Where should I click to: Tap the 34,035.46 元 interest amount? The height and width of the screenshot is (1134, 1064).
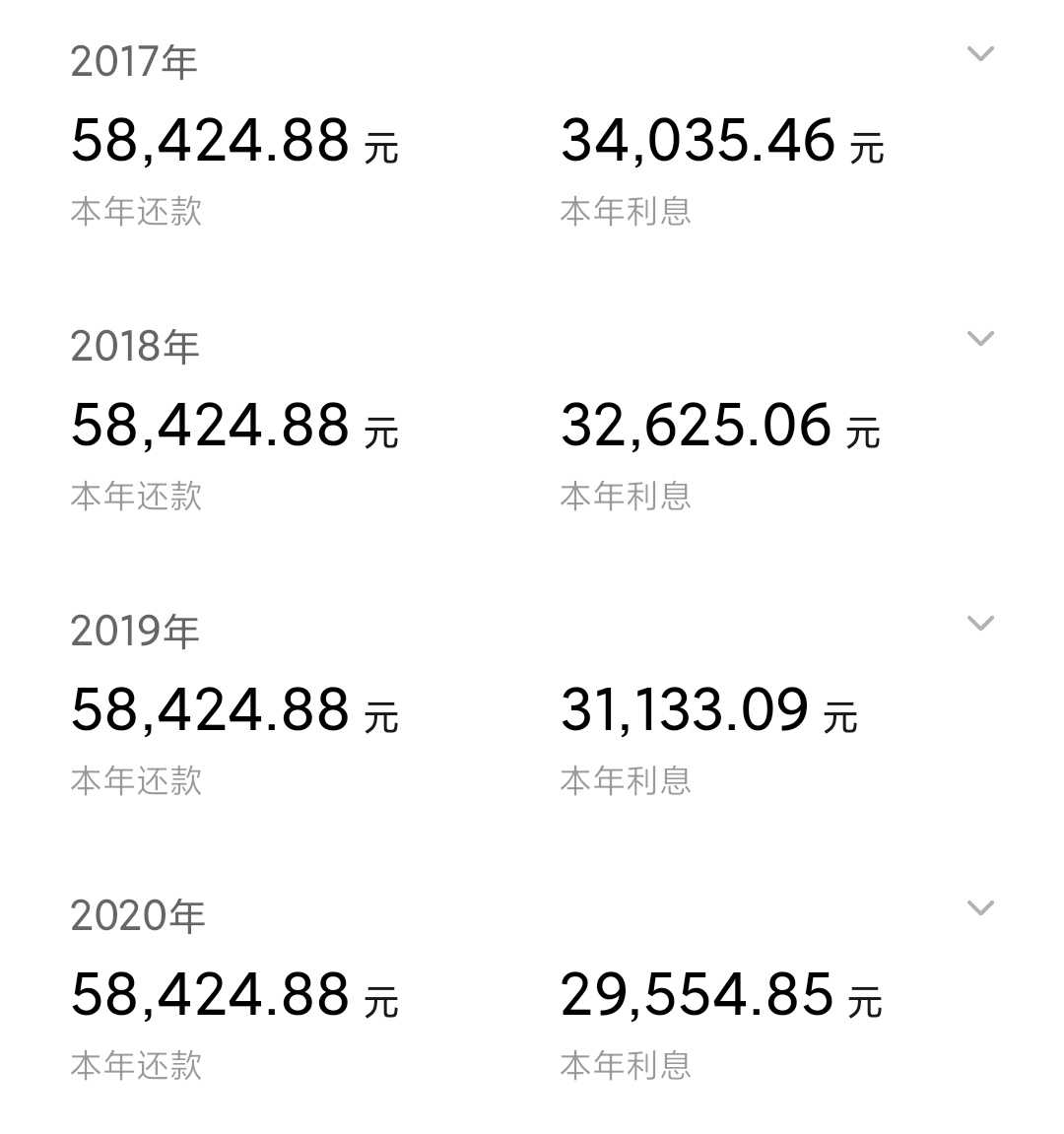click(x=719, y=140)
